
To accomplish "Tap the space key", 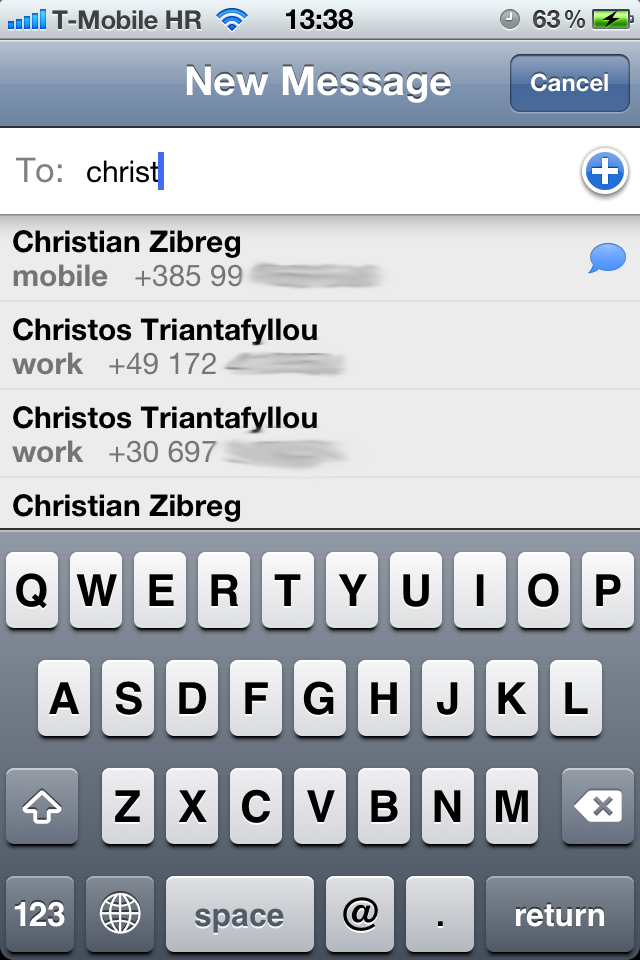I will (239, 914).
